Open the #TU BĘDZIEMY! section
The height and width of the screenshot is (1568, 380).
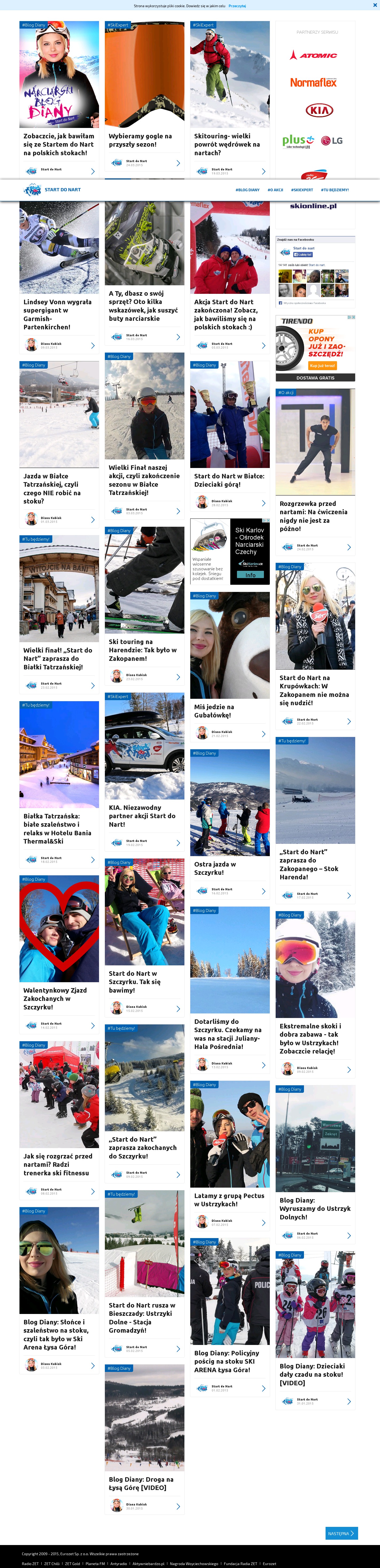335,190
